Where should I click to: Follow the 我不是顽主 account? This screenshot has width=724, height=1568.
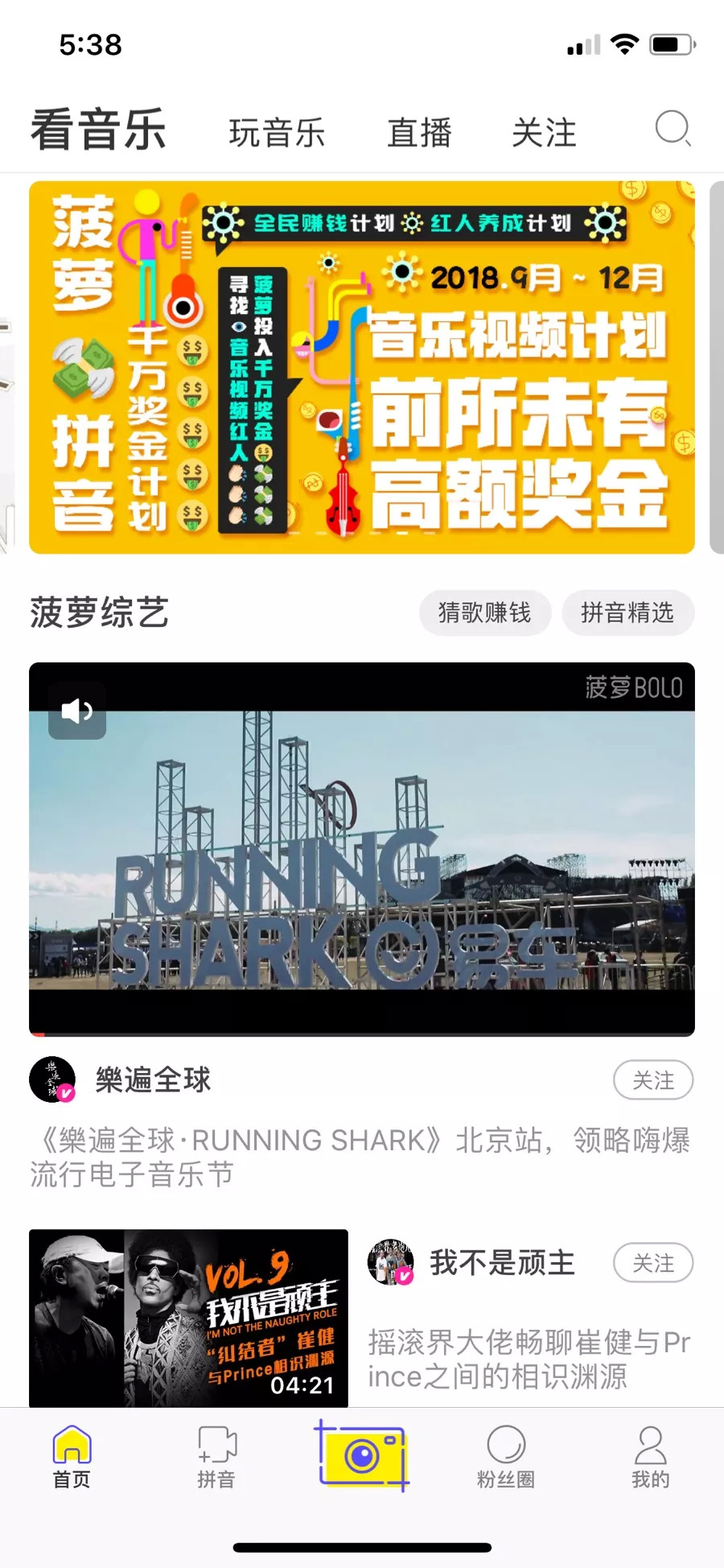coord(652,1262)
